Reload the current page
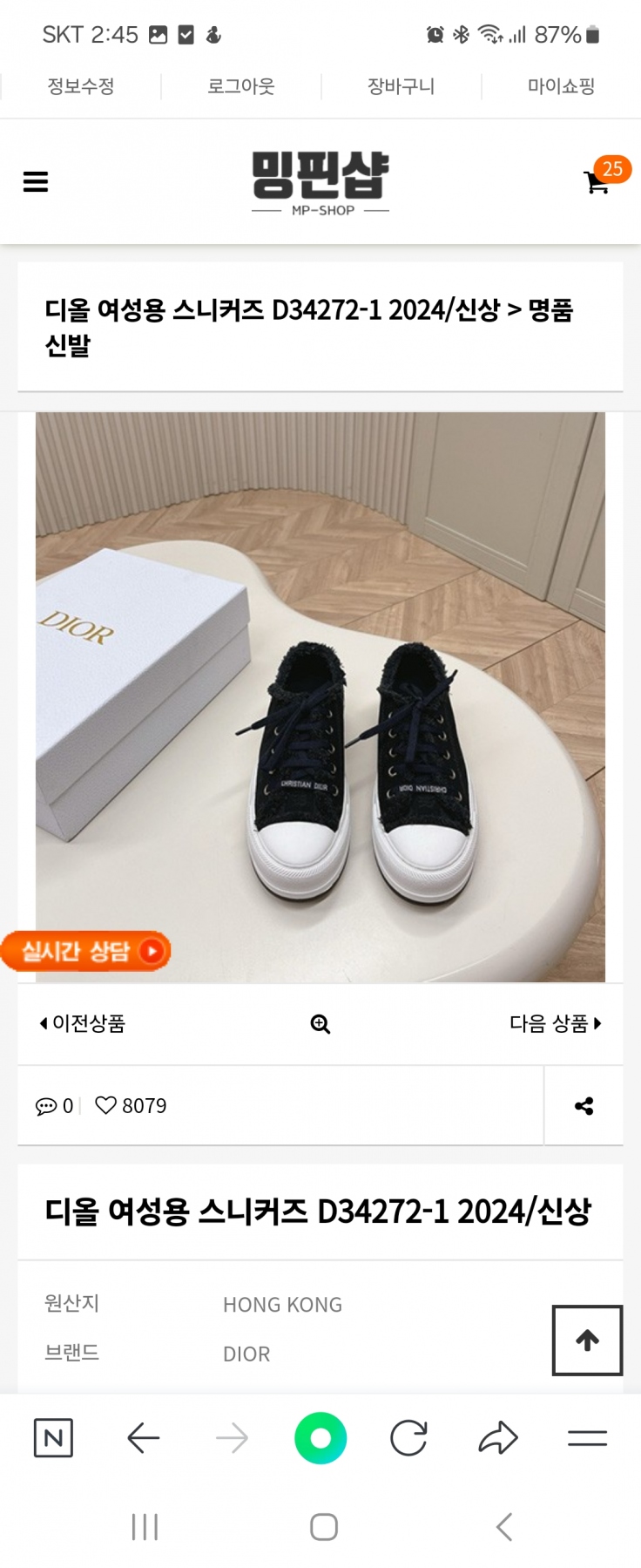 [x=408, y=1438]
